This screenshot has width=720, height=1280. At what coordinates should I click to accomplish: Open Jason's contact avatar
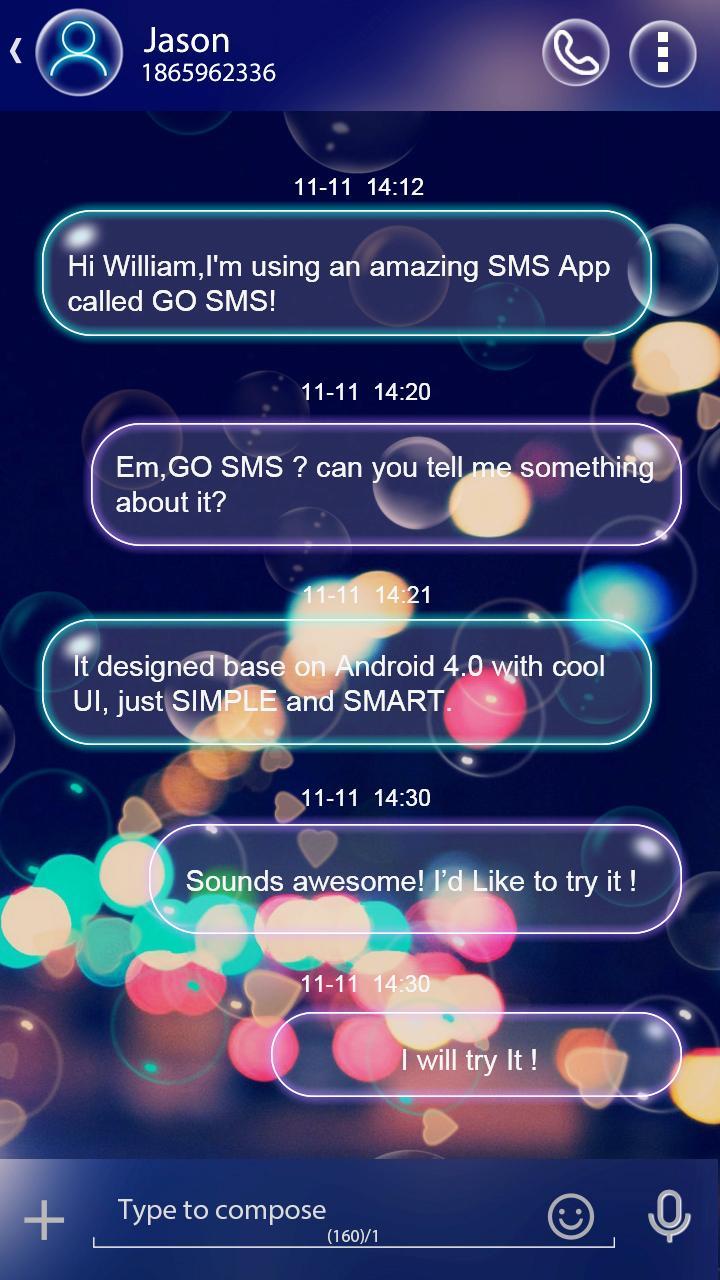click(79, 52)
